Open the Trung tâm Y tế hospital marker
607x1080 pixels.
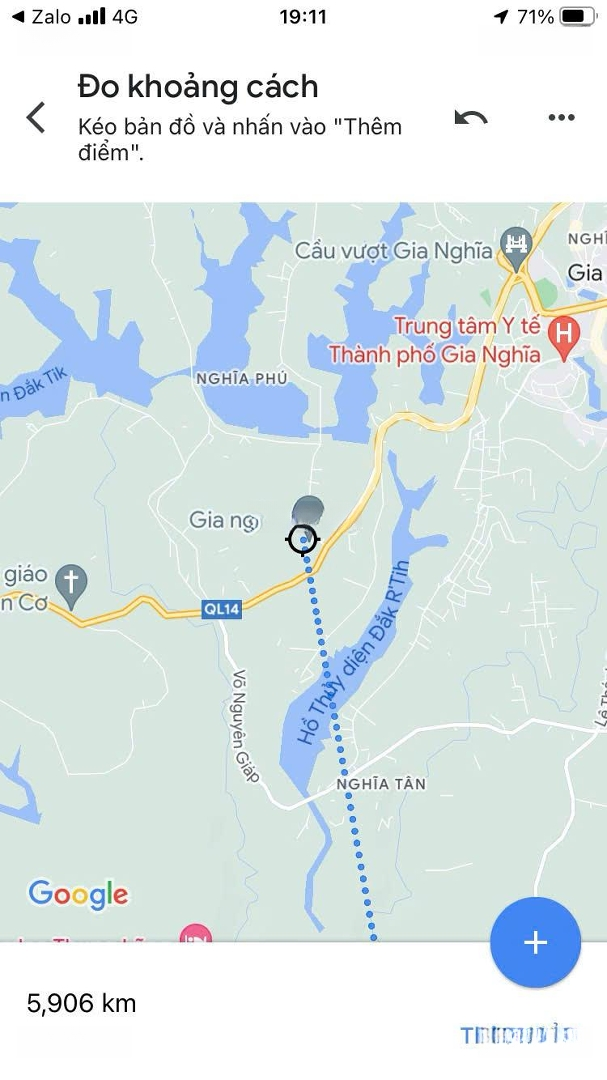565,331
